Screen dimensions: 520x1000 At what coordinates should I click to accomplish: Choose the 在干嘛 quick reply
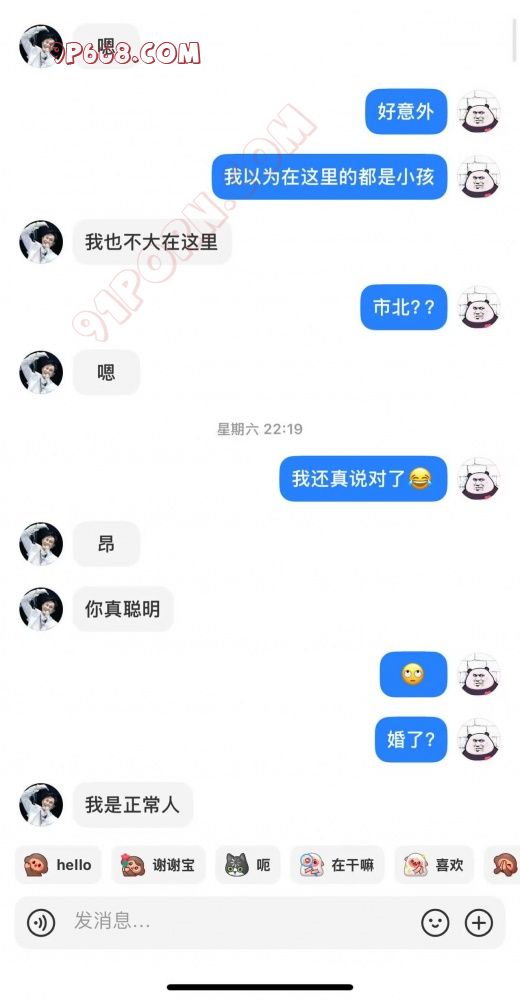tap(337, 865)
